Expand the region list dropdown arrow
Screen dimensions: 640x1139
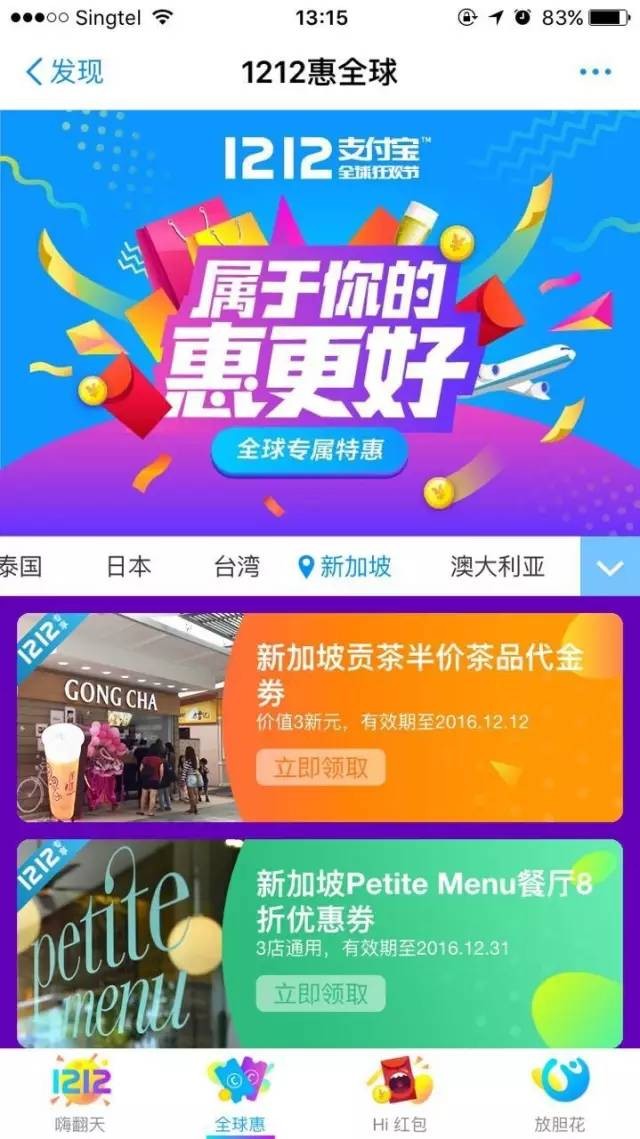(x=610, y=567)
